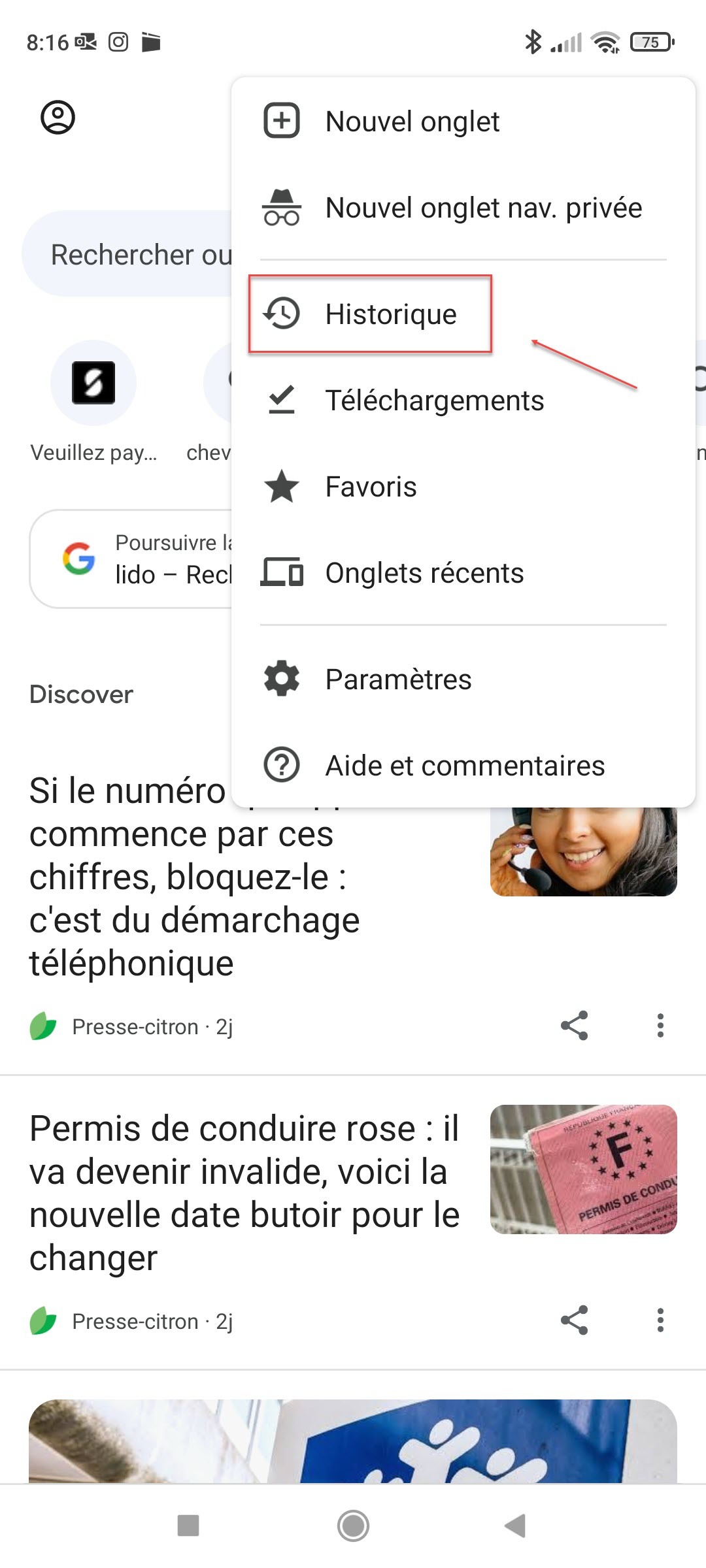Go to Téléchargements
Screen dimensions: 706x1568
click(434, 400)
